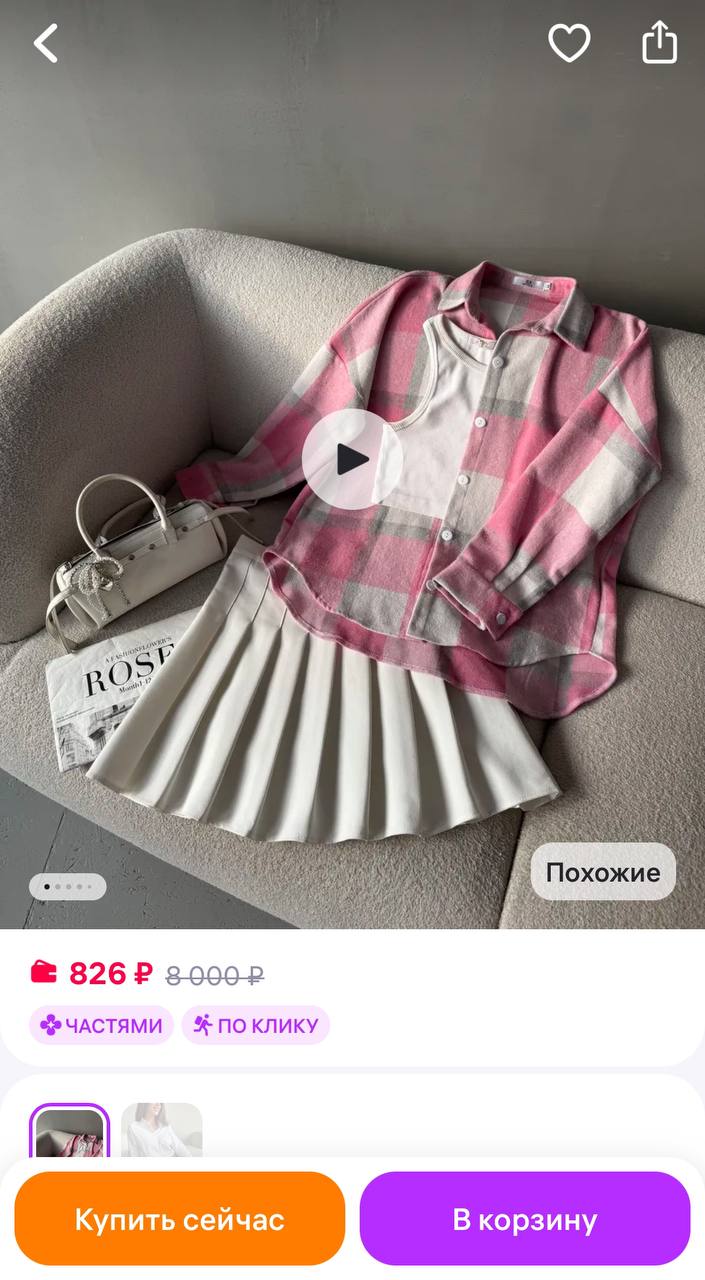Add to cart with В корзину
The image size is (705, 1280).
(525, 1219)
